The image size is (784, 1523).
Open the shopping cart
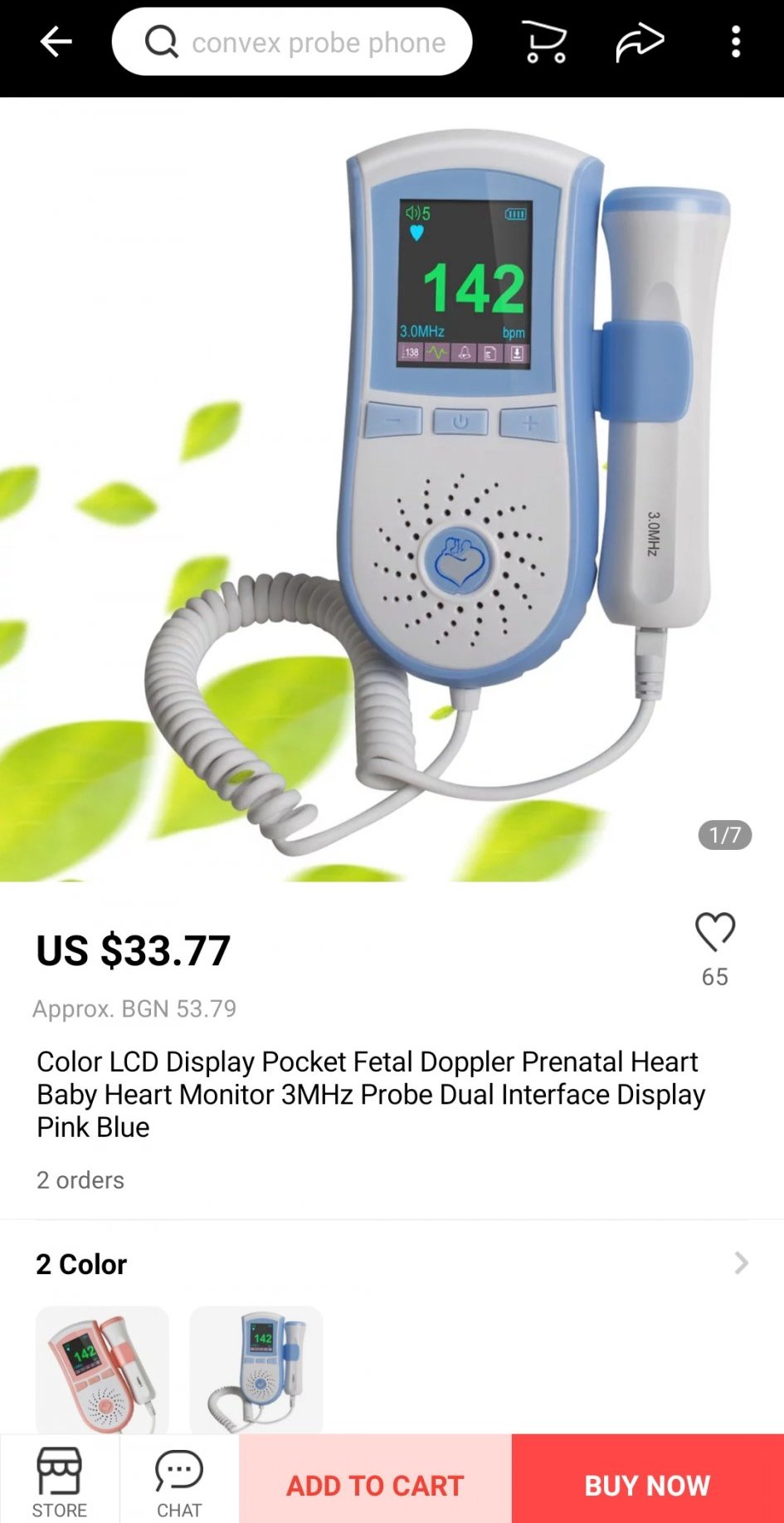pos(544,41)
